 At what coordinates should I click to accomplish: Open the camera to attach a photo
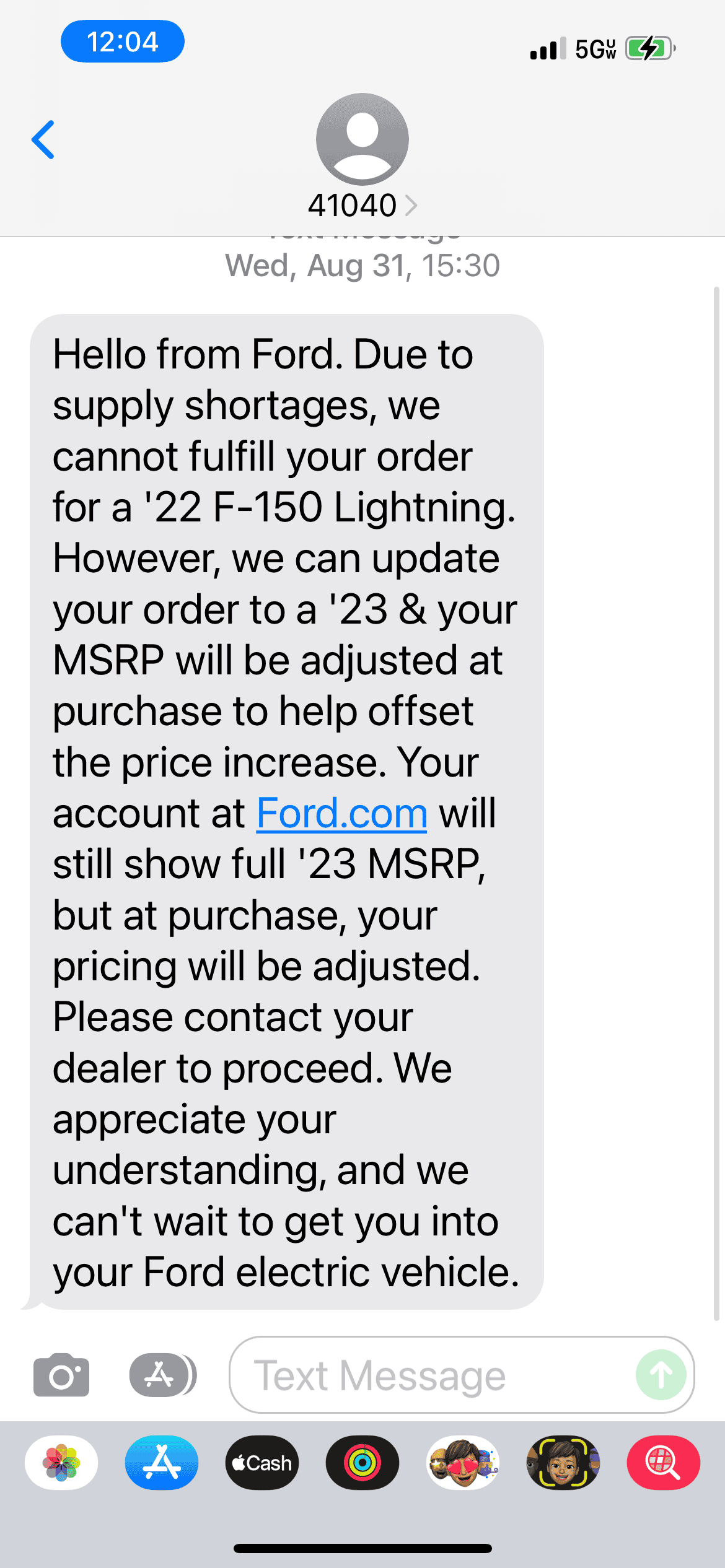61,1375
